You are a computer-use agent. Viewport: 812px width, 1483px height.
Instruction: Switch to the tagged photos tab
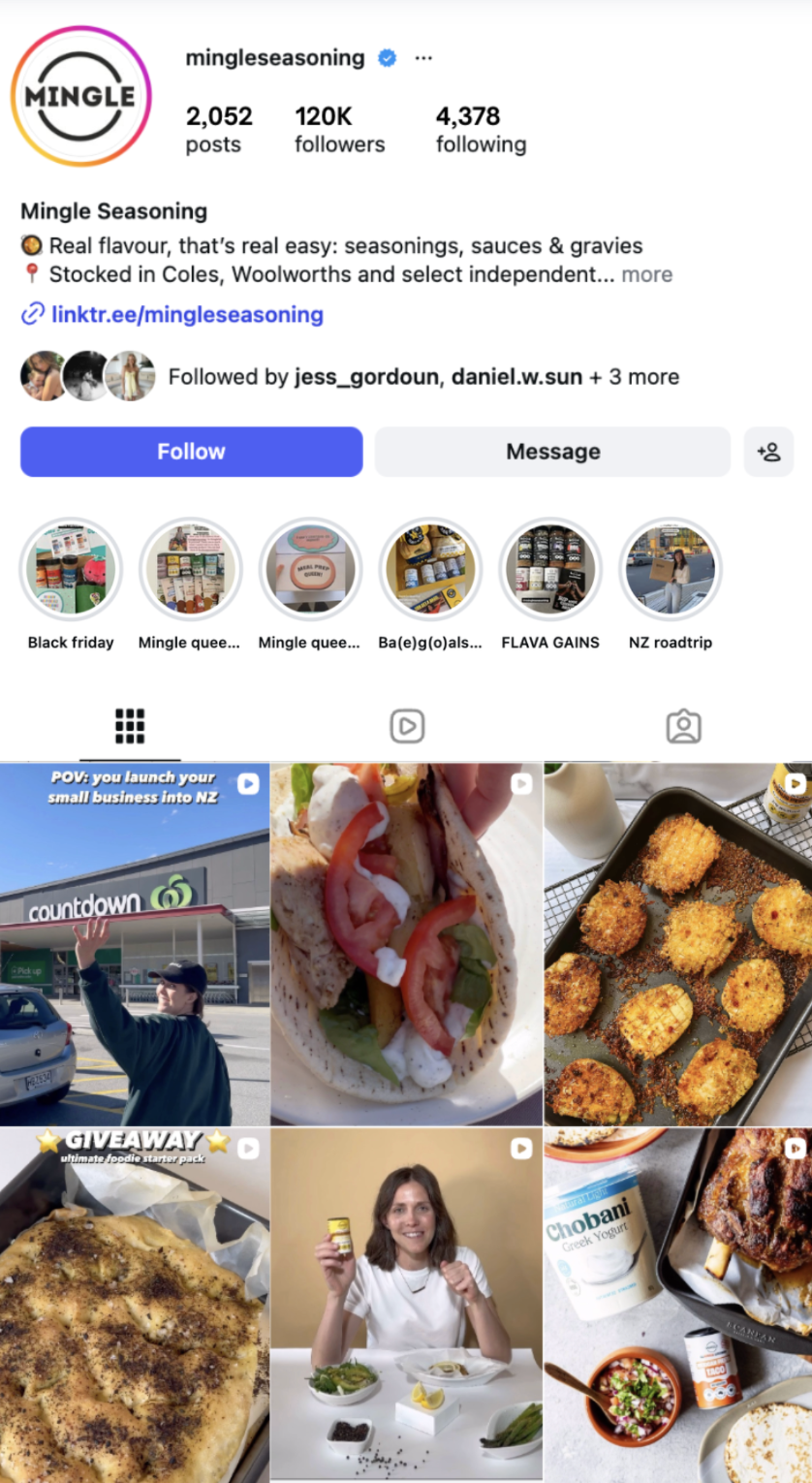coord(683,726)
